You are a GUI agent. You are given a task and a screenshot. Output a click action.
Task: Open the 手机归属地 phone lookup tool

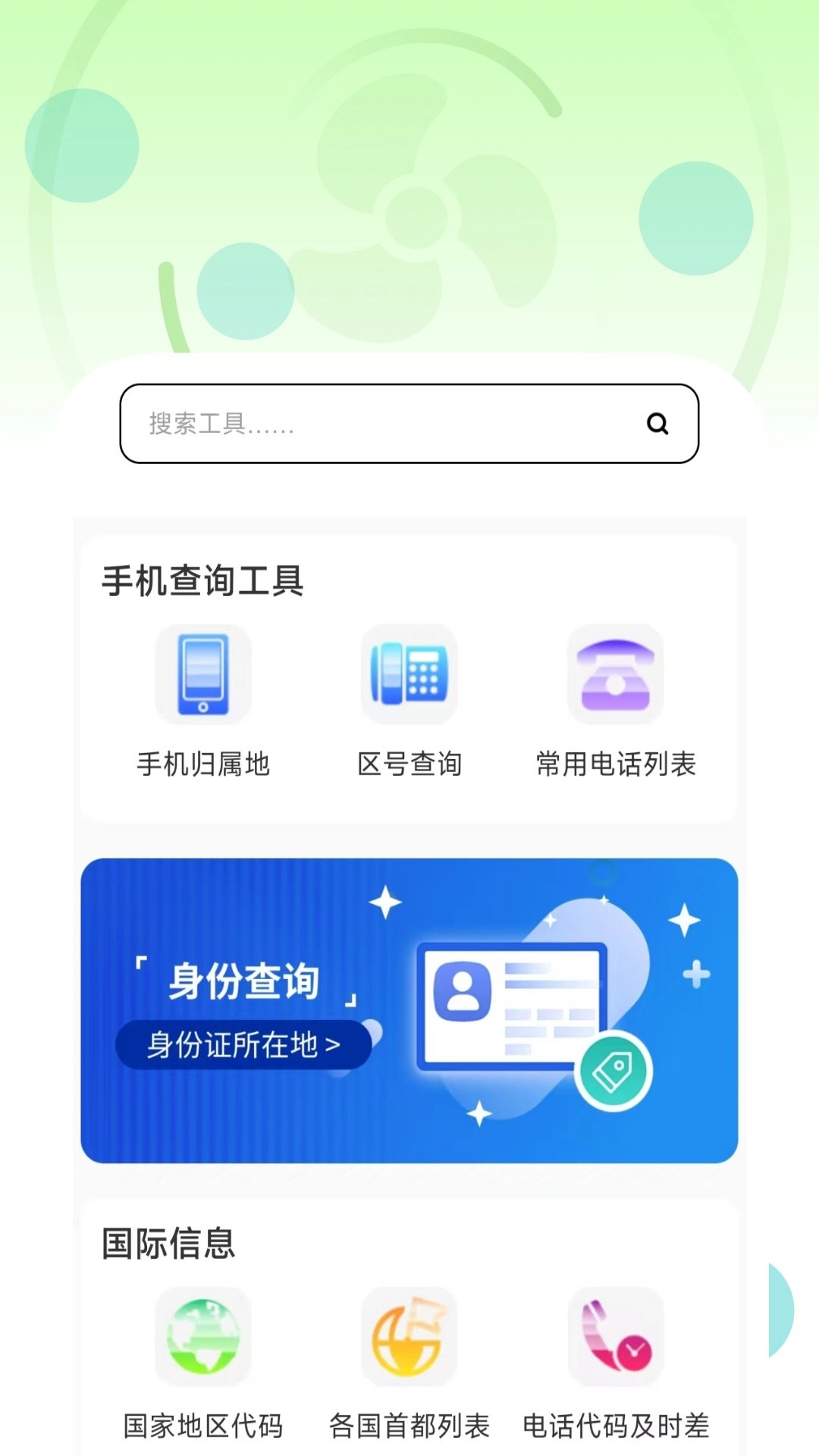pyautogui.click(x=202, y=764)
